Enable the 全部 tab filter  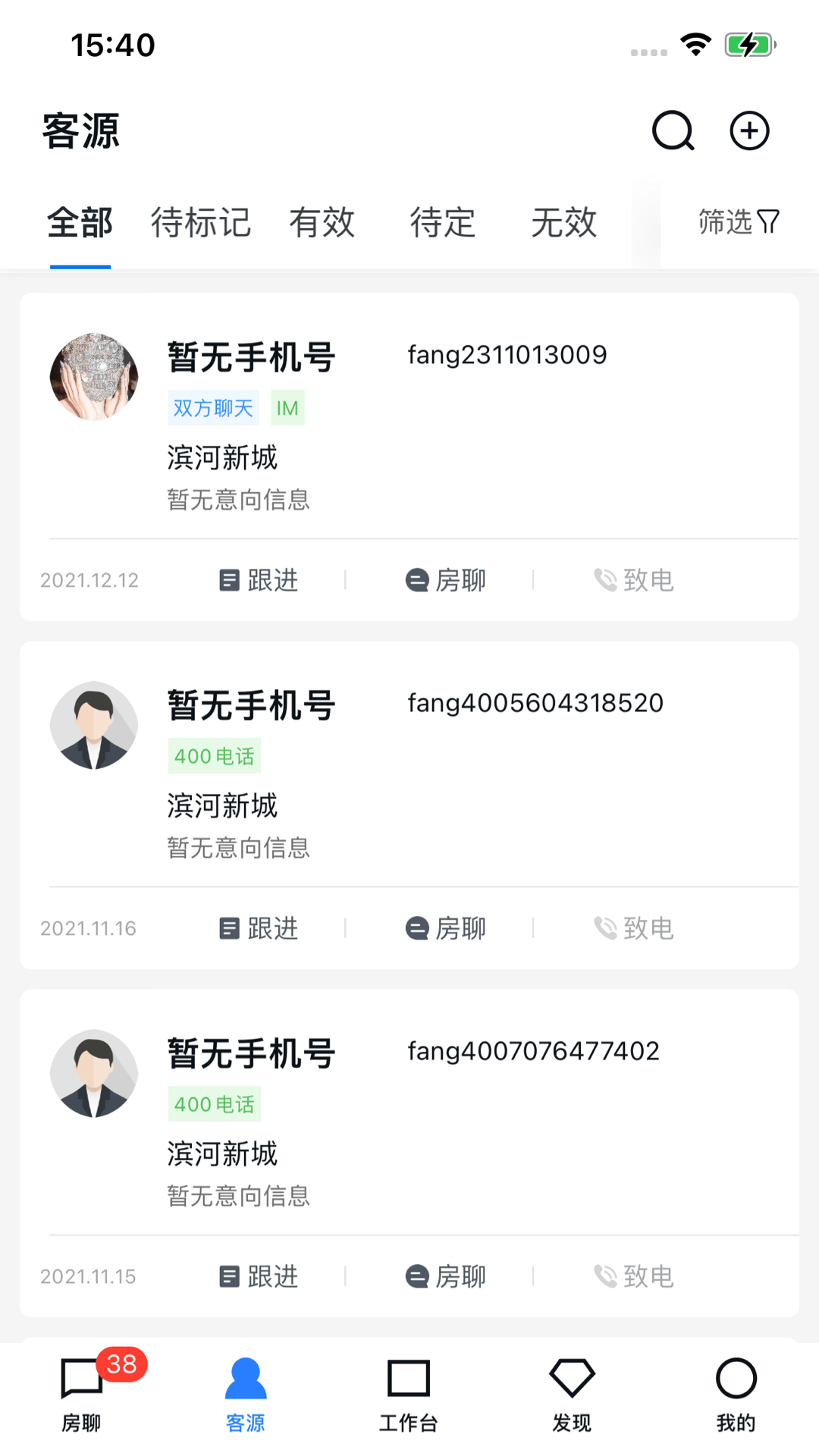[80, 224]
